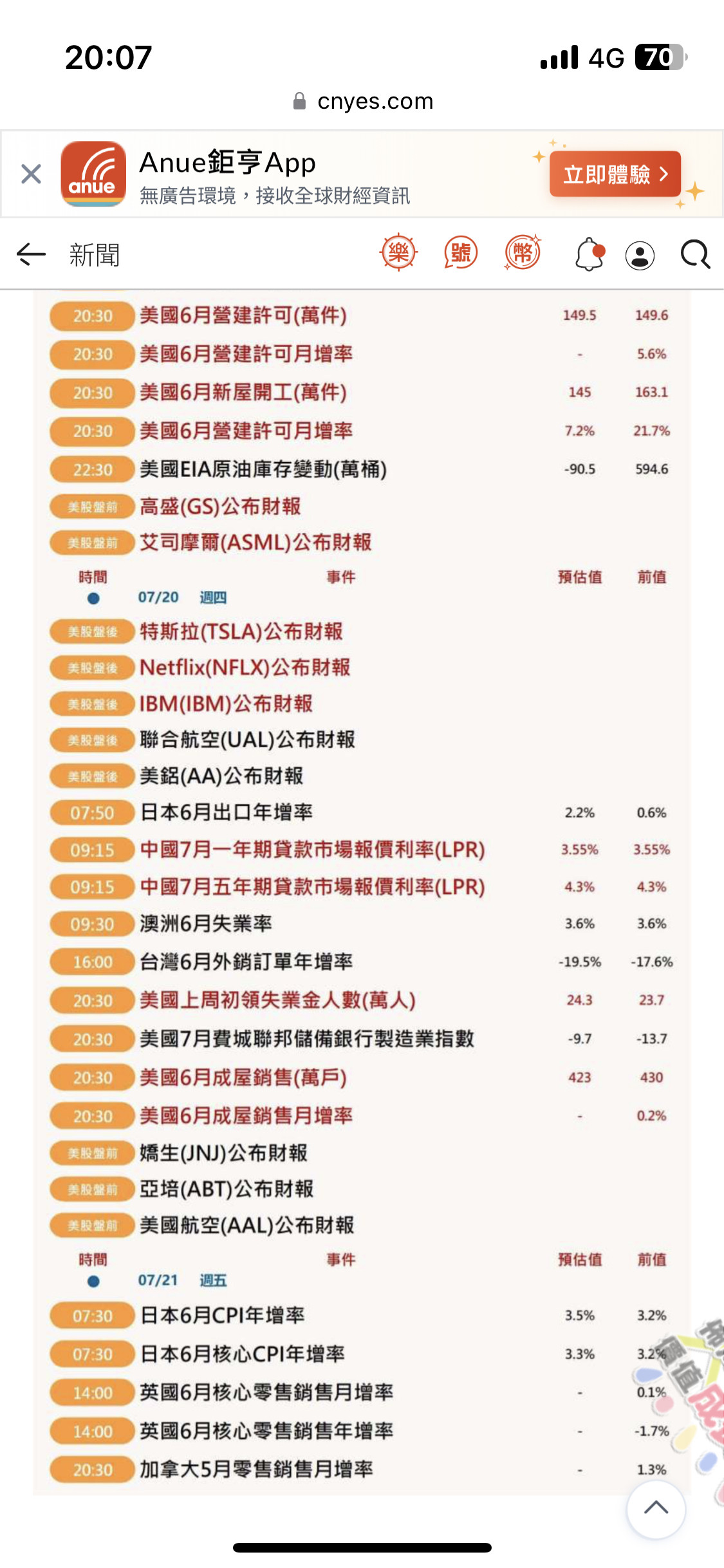Image resolution: width=724 pixels, height=1568 pixels.
Task: Jump to top with the arrow button
Action: (x=656, y=1509)
